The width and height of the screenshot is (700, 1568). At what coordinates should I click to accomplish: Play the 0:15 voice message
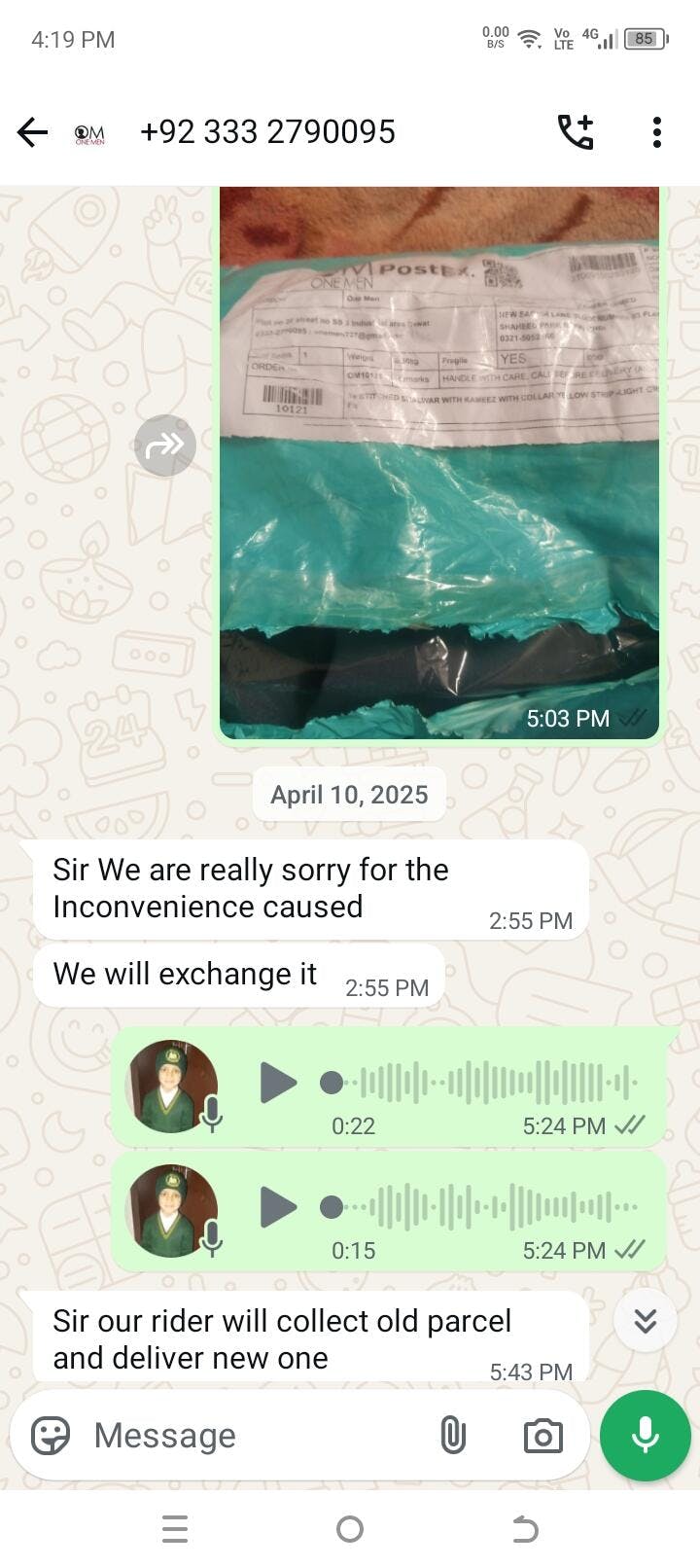pos(278,1207)
